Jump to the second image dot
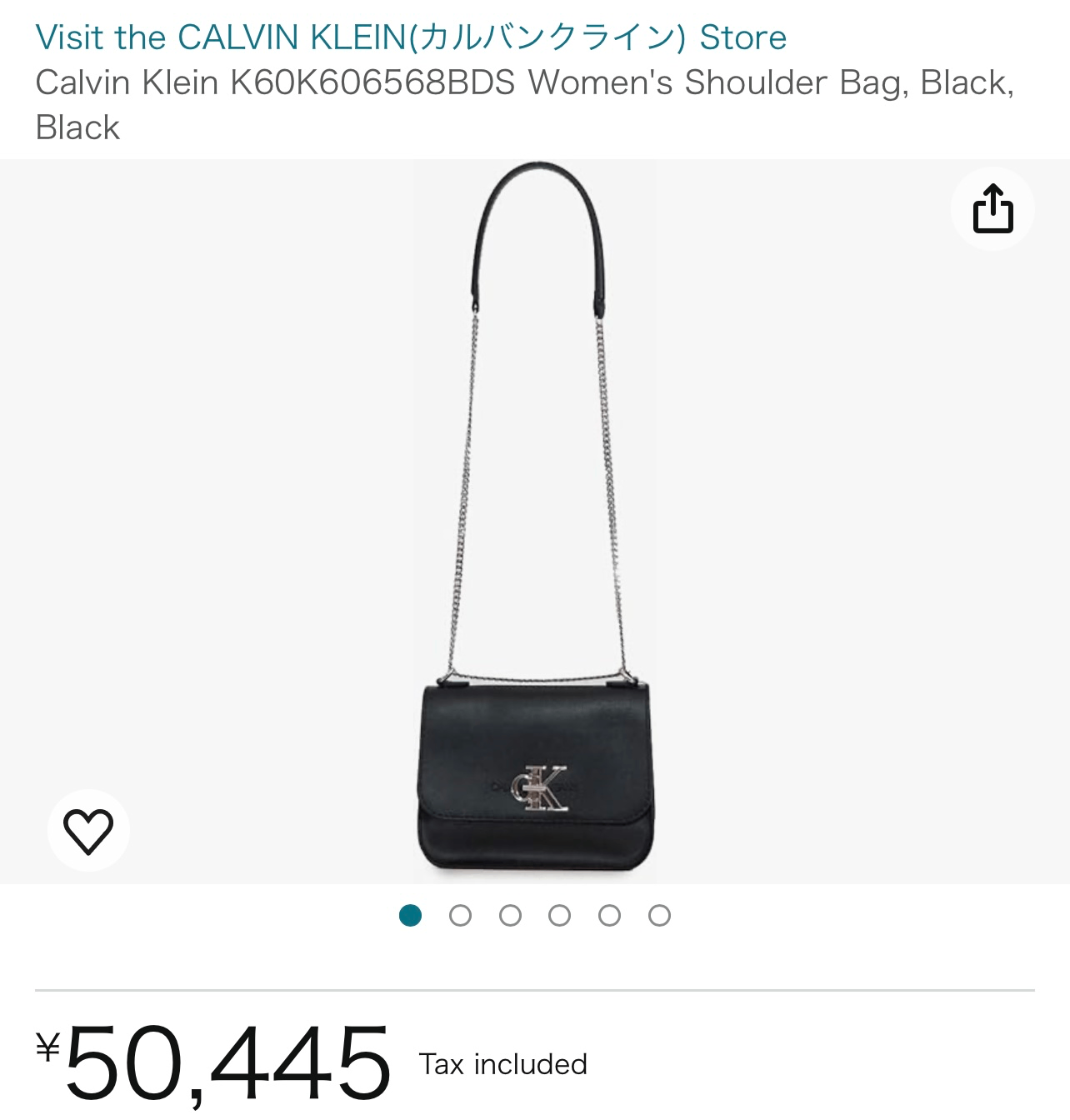 click(x=460, y=916)
